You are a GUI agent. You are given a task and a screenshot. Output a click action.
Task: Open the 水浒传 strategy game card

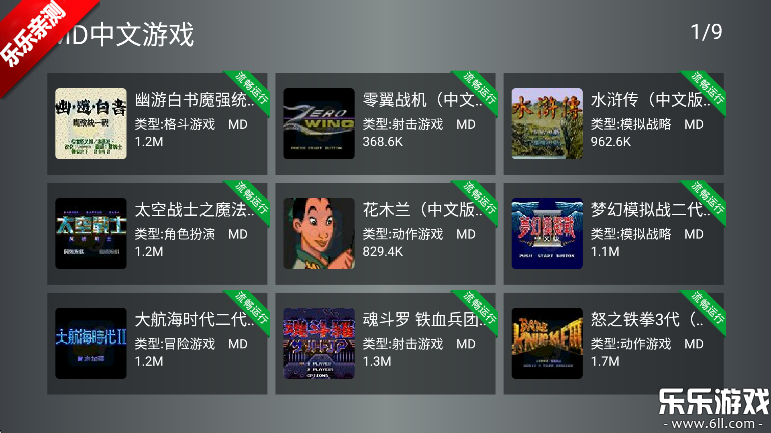(x=613, y=123)
